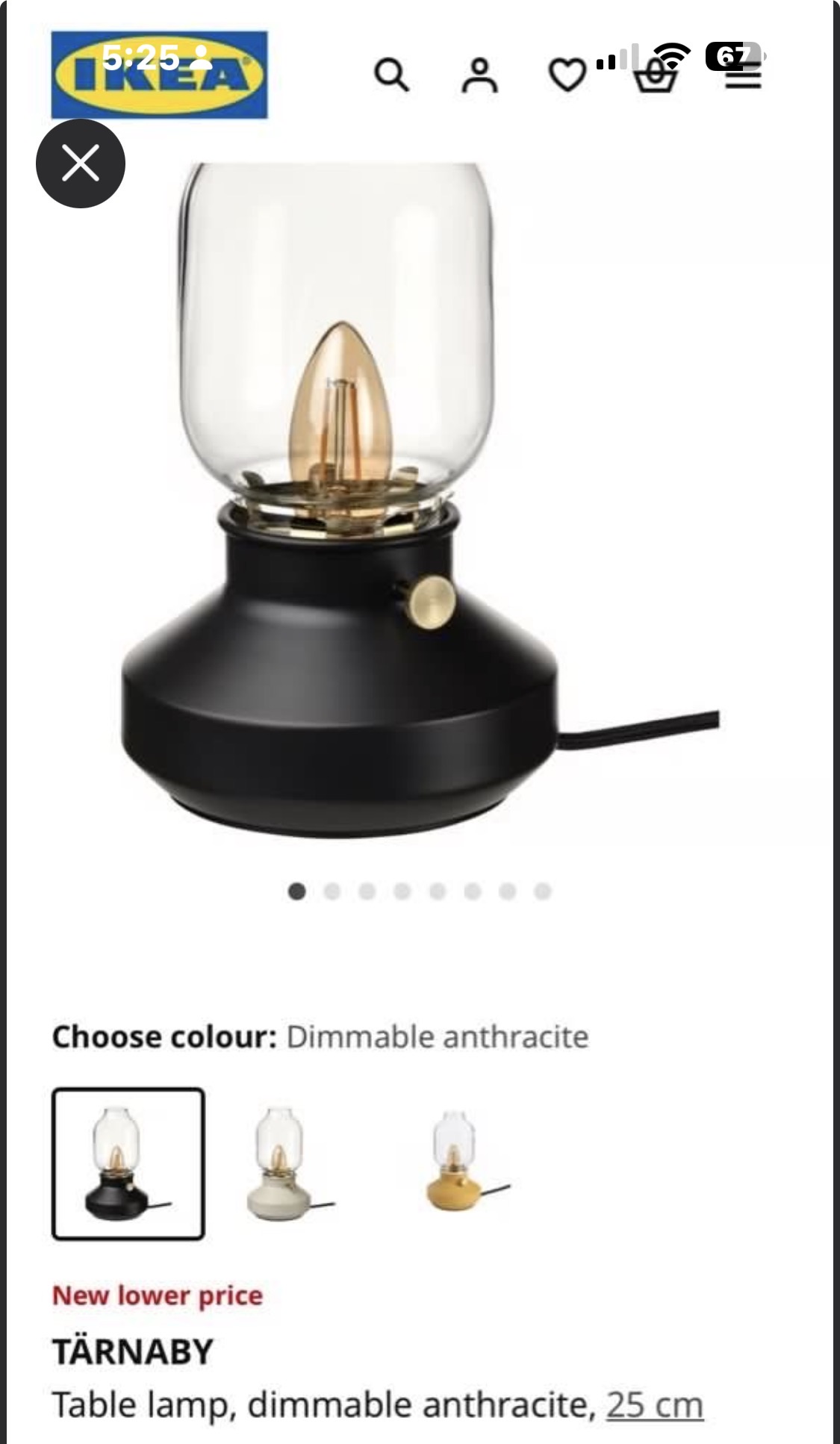Close the full-screen image viewer

pos(81,164)
